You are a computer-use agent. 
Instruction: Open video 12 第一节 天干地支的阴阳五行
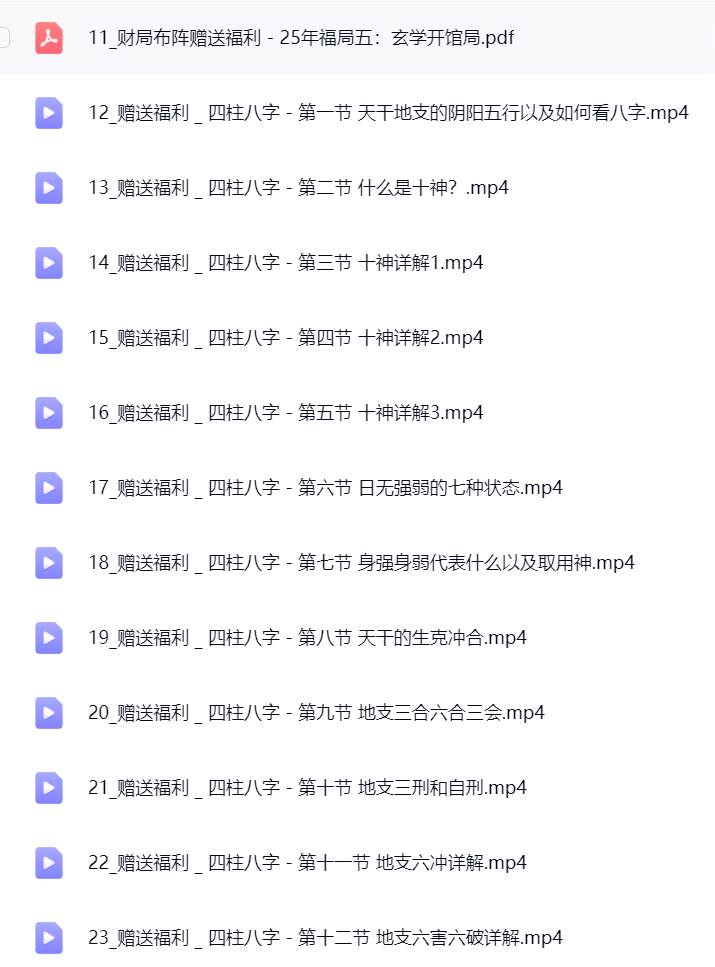click(388, 112)
